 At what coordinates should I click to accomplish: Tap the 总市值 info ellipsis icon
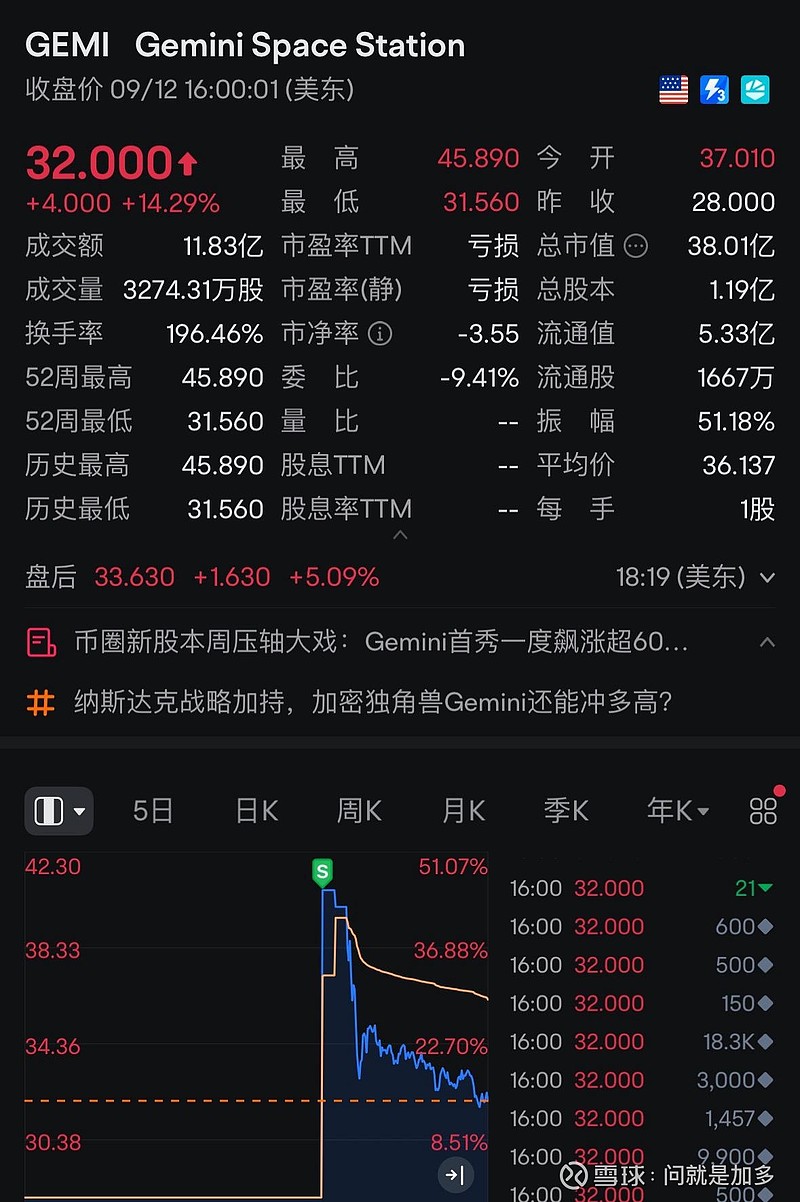coord(635,245)
